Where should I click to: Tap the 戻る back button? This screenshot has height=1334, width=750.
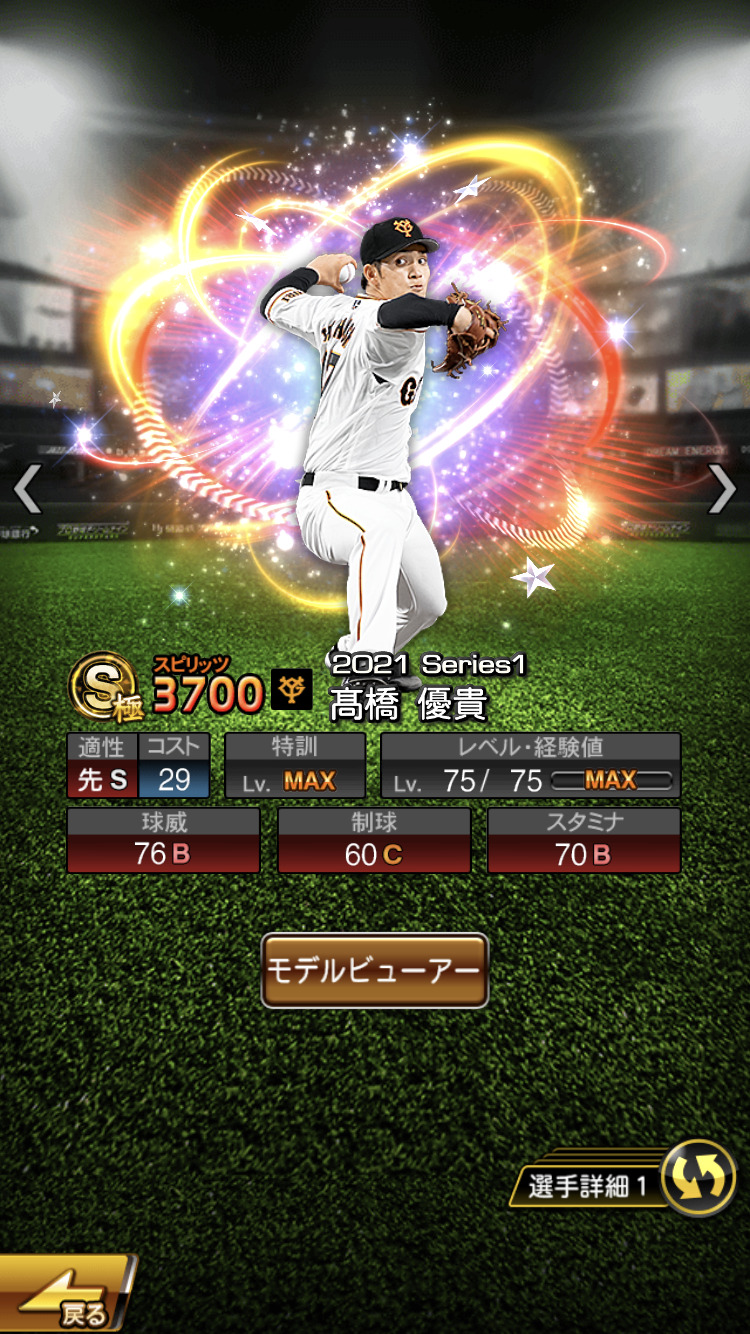[x=64, y=1295]
